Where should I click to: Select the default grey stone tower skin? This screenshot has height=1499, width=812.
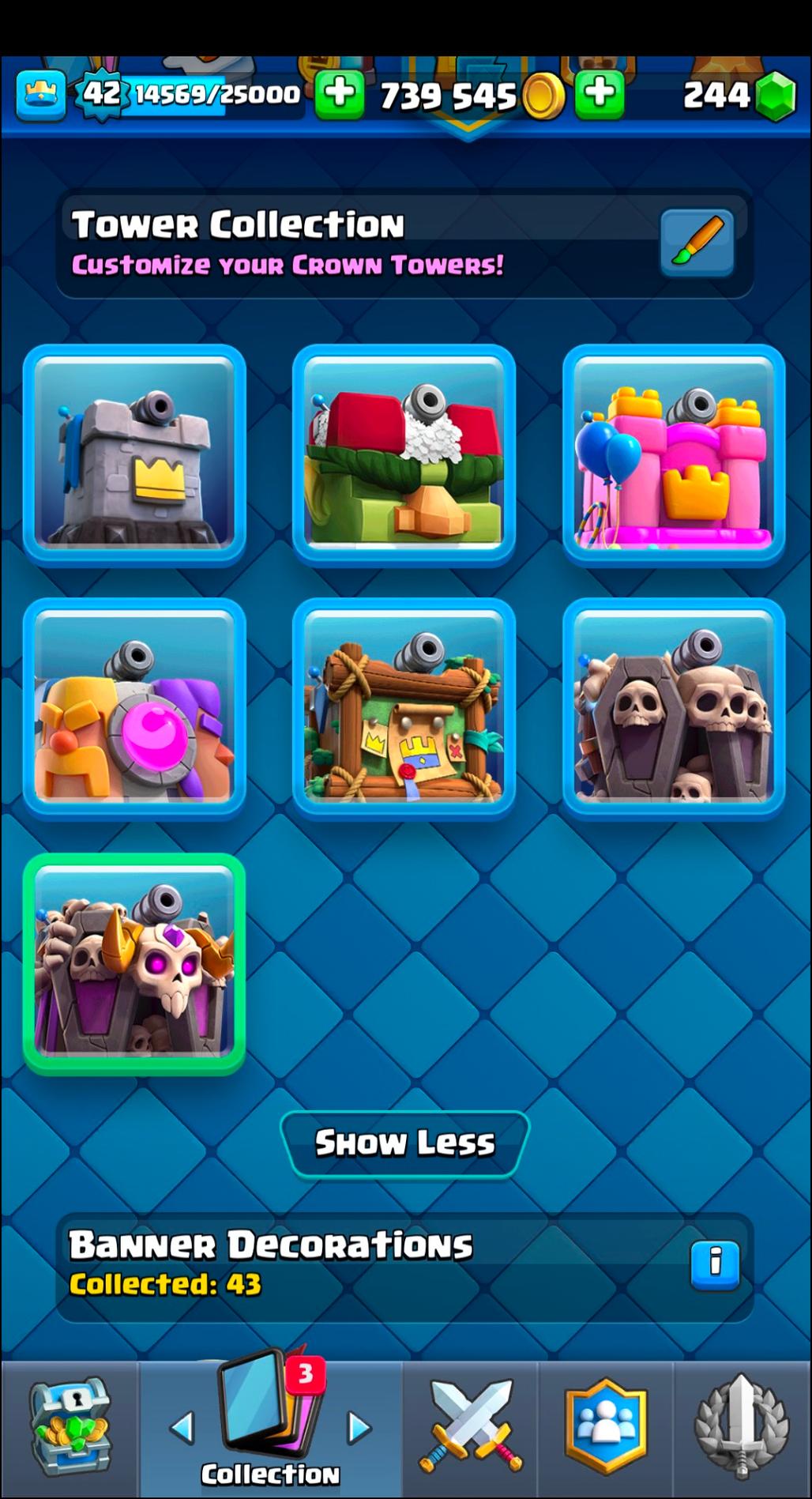[x=134, y=453]
